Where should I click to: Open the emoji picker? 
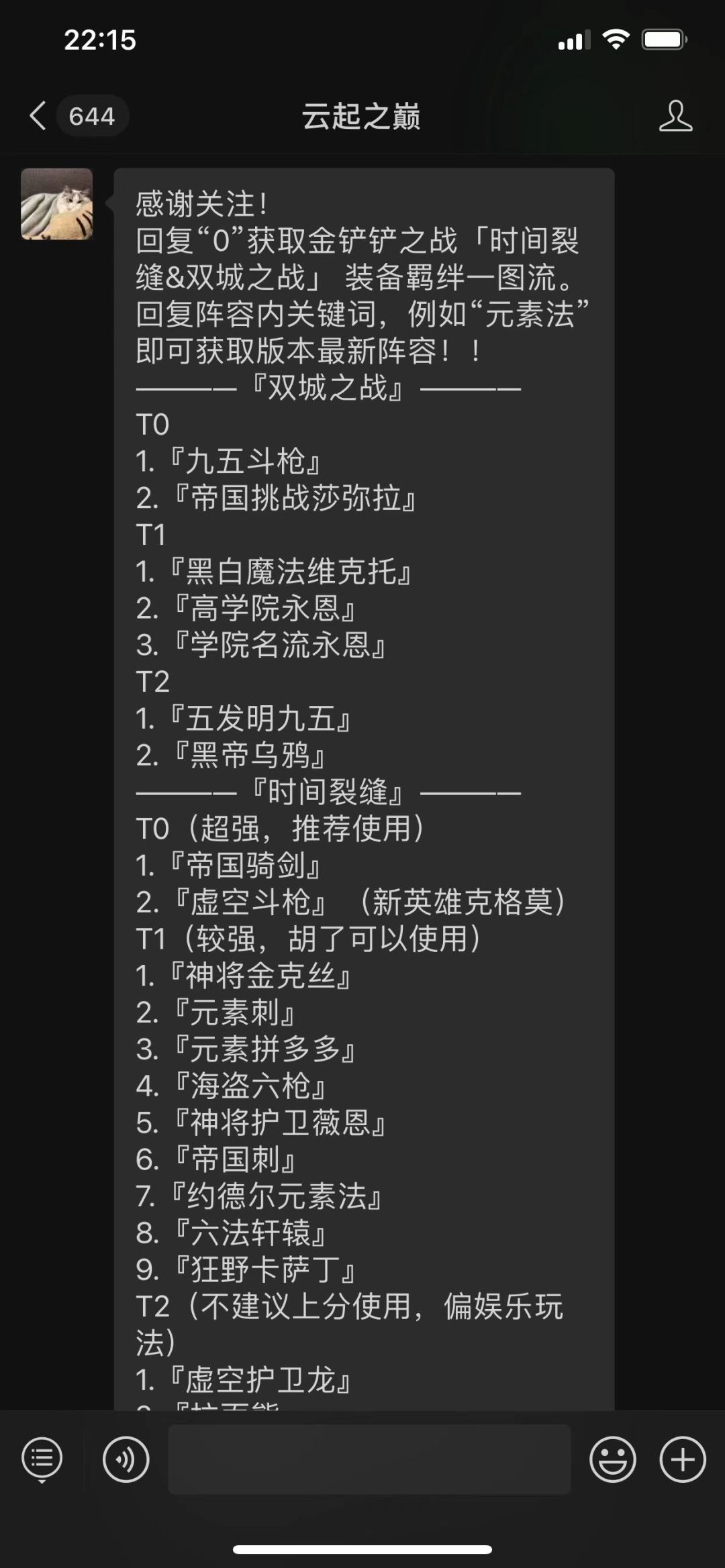[x=612, y=1459]
